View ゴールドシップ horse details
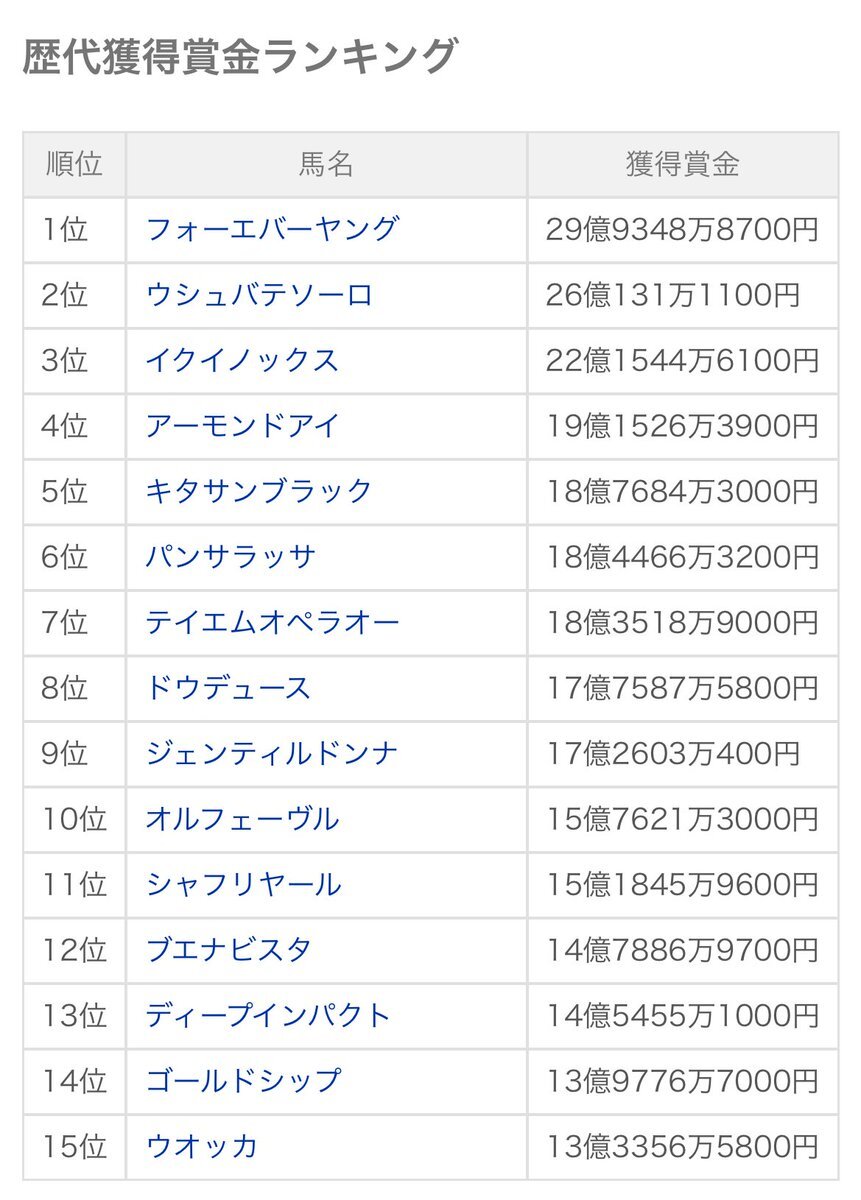The width and height of the screenshot is (861, 1200). coord(243,1081)
